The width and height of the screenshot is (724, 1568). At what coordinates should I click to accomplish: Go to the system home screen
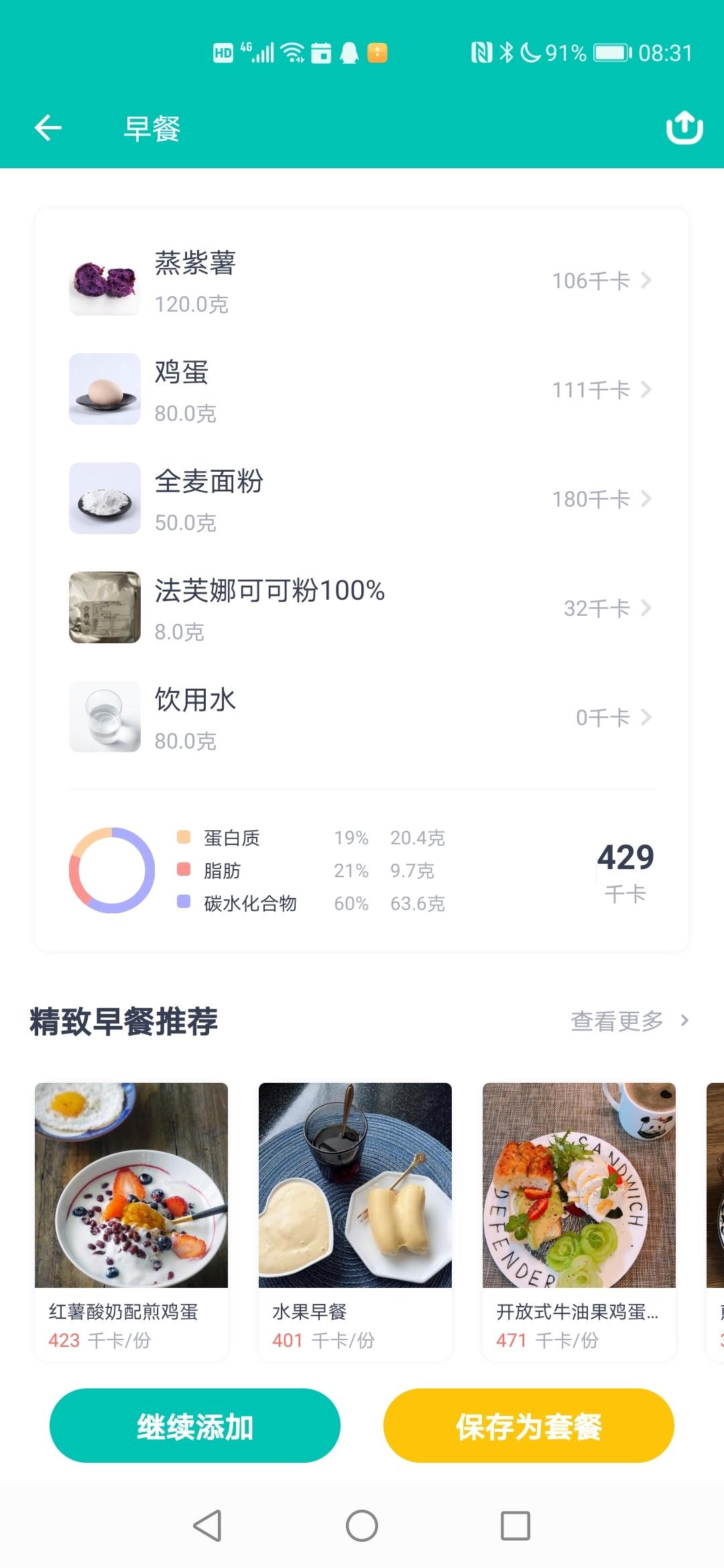tap(362, 1526)
